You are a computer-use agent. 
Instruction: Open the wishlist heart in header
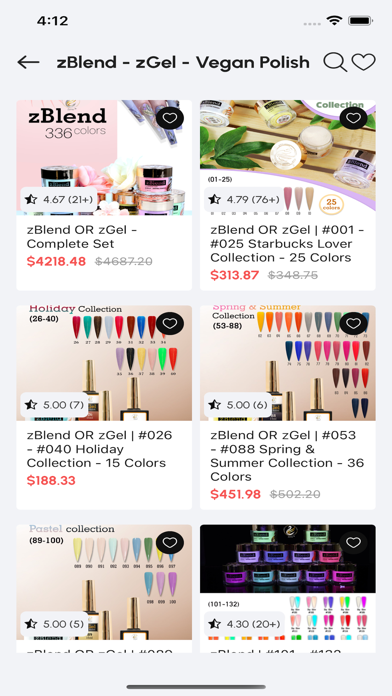coord(364,62)
